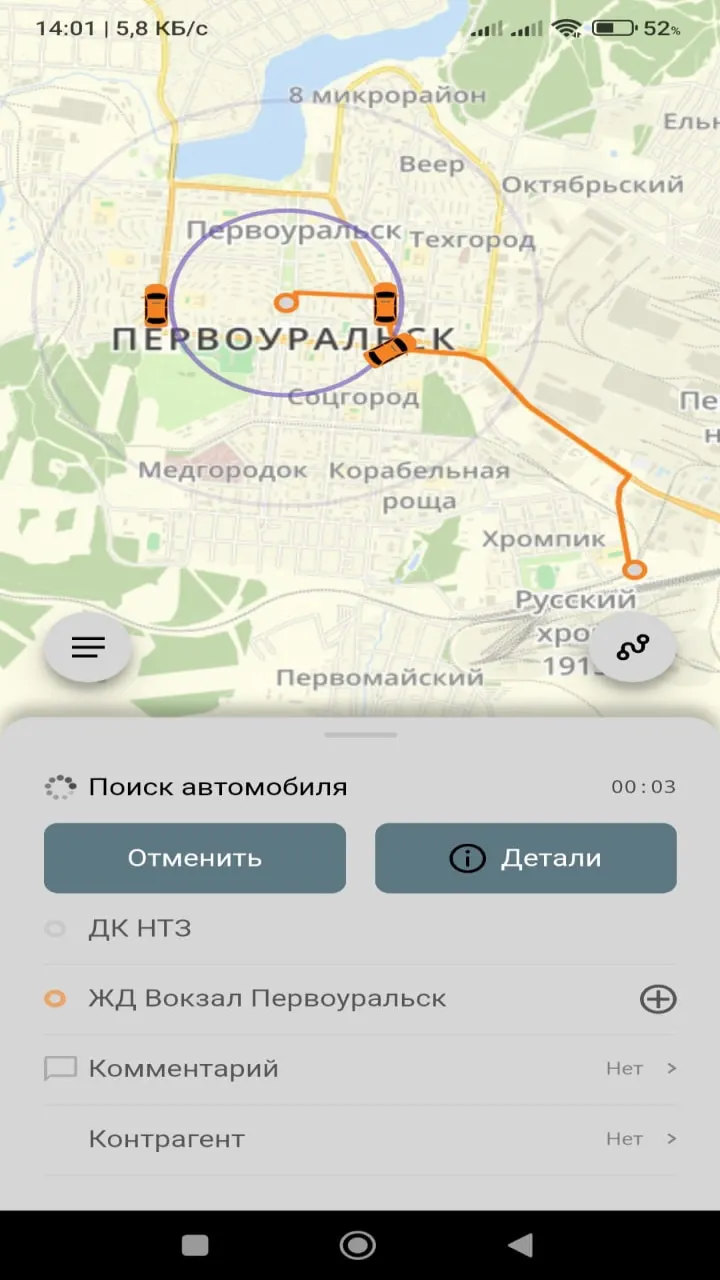Screen dimensions: 720x1280
Task: Show the full route on map
Action: (x=632, y=647)
